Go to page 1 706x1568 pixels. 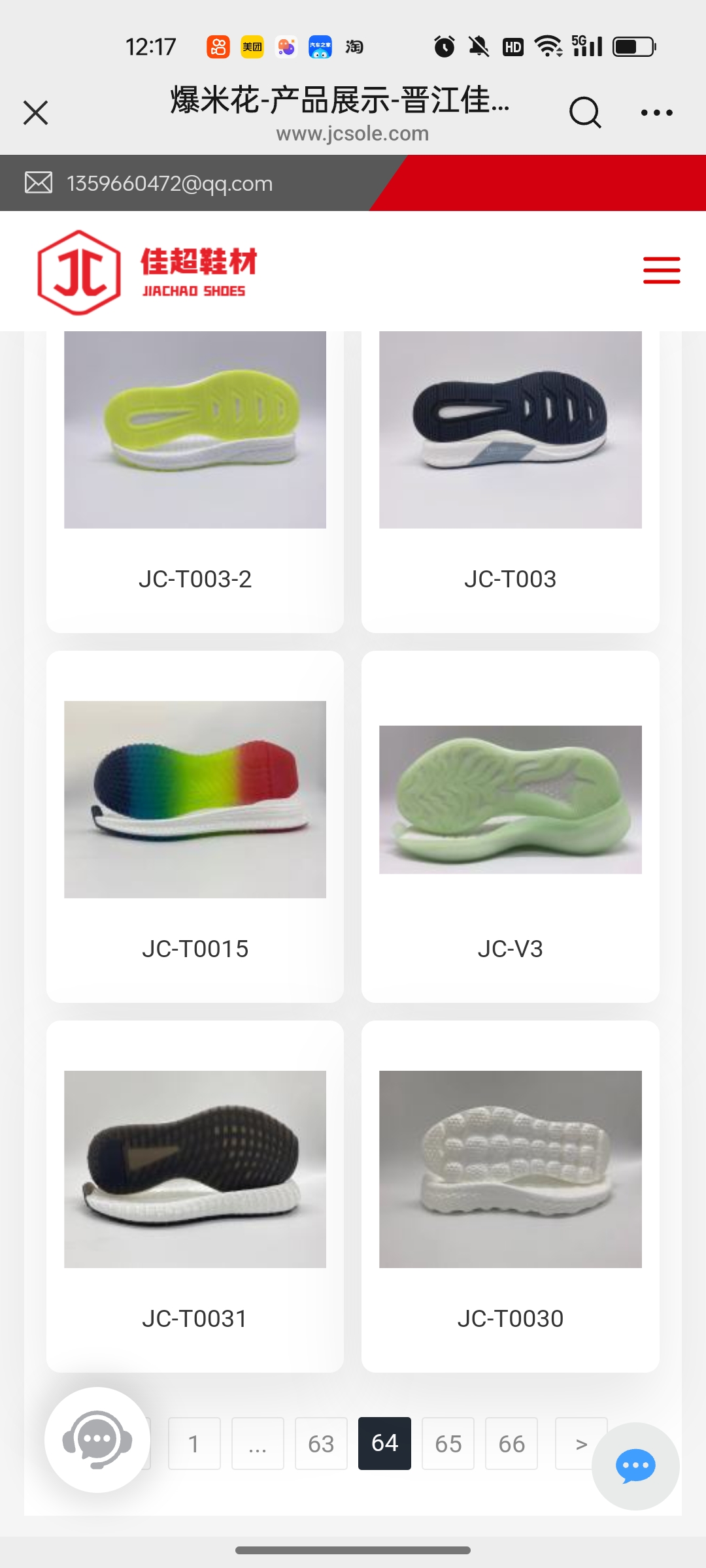[x=194, y=1443]
